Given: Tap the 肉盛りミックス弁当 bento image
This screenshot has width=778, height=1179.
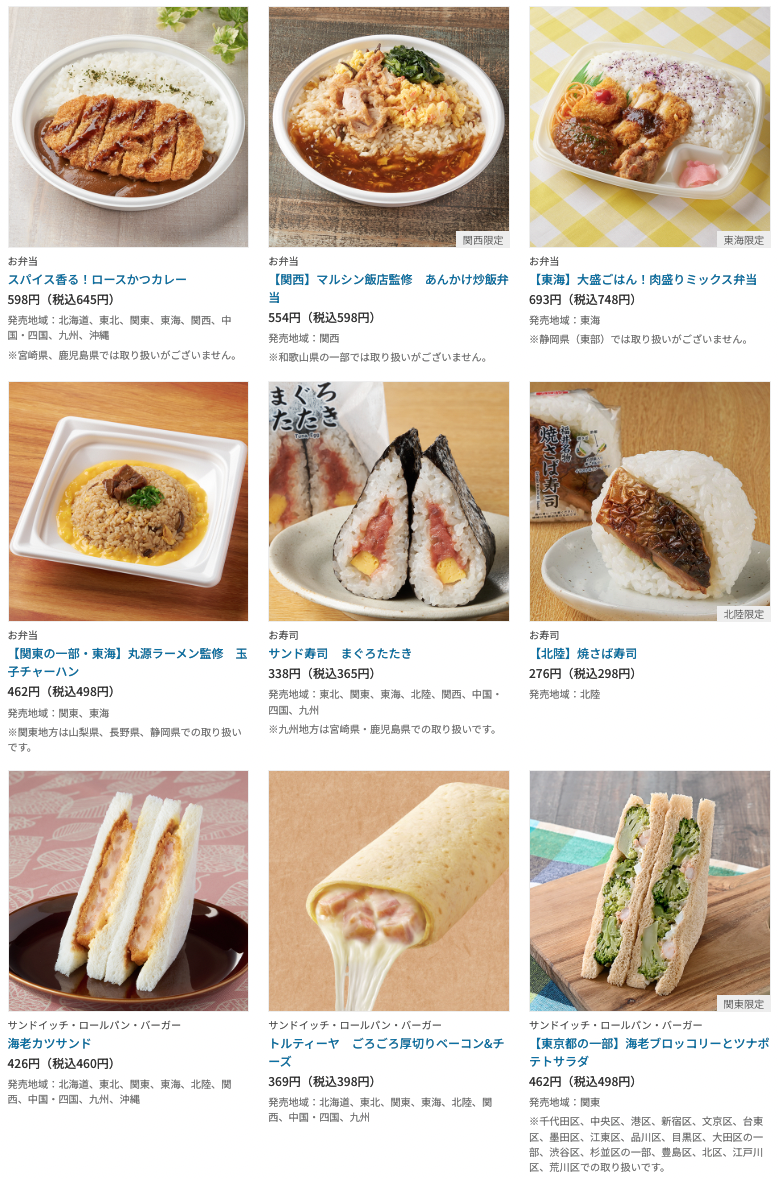Looking at the screenshot, I should pyautogui.click(x=649, y=127).
